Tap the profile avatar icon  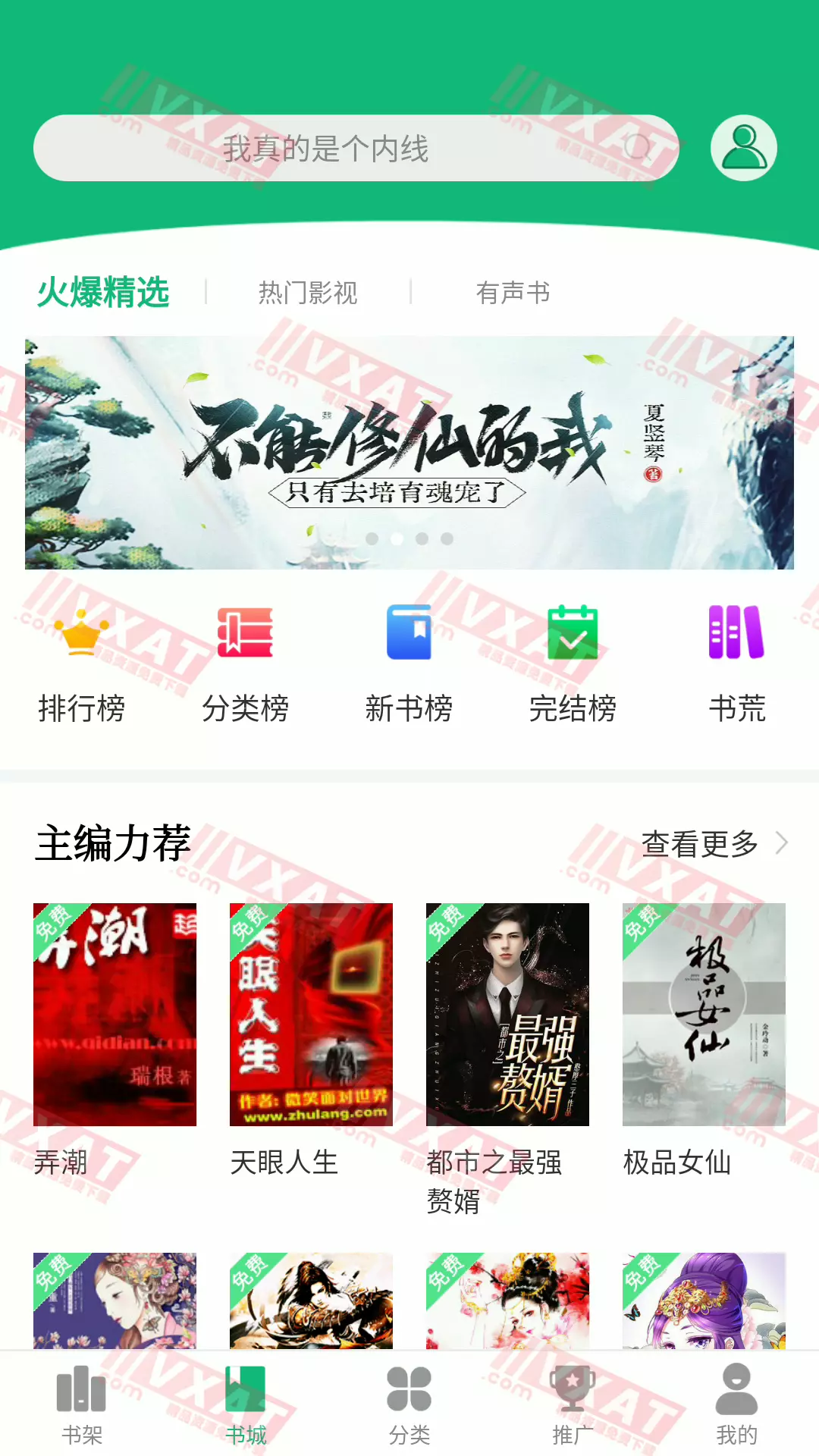click(x=744, y=149)
